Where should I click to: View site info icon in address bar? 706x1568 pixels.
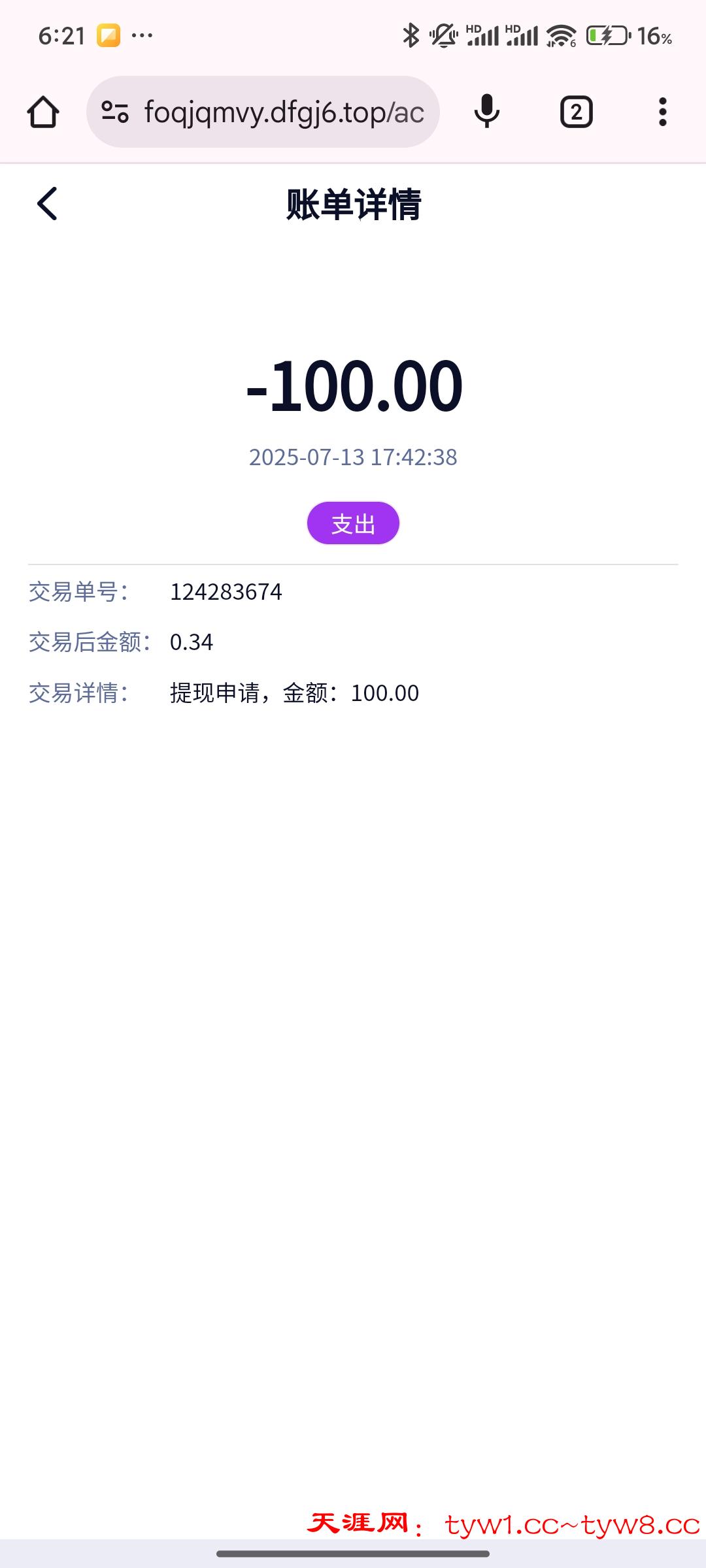115,112
